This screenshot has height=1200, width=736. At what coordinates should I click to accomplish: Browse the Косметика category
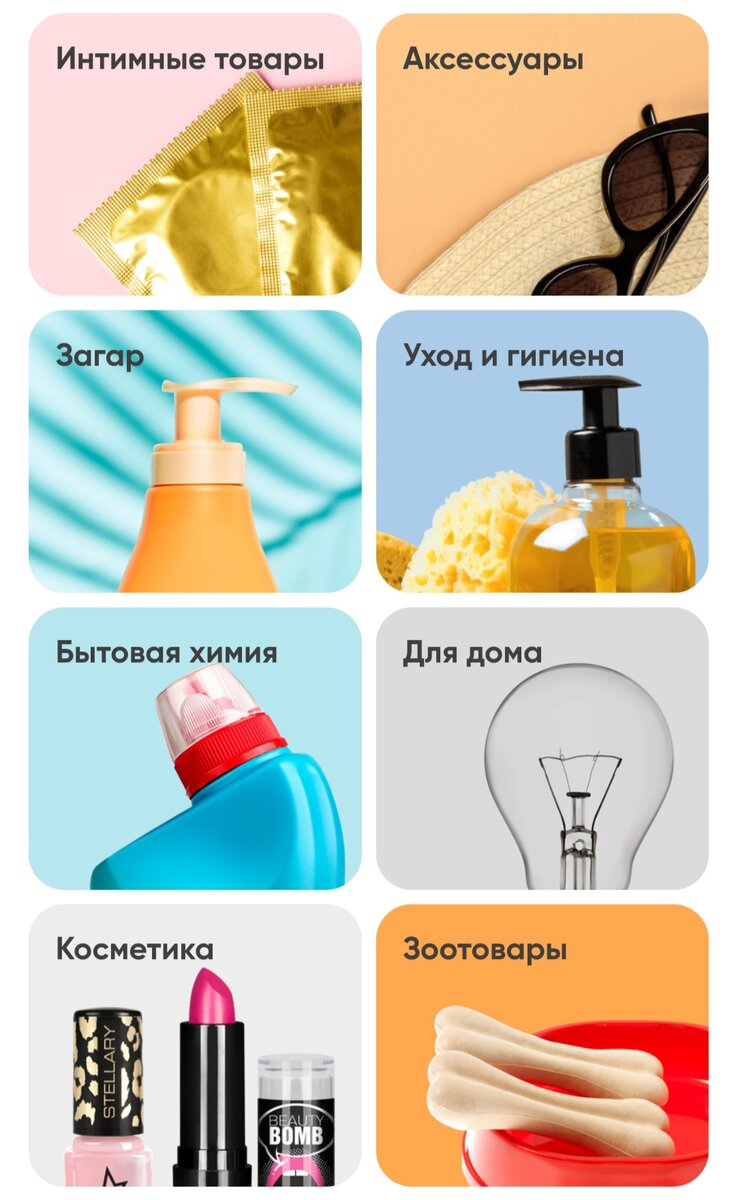pos(195,1045)
